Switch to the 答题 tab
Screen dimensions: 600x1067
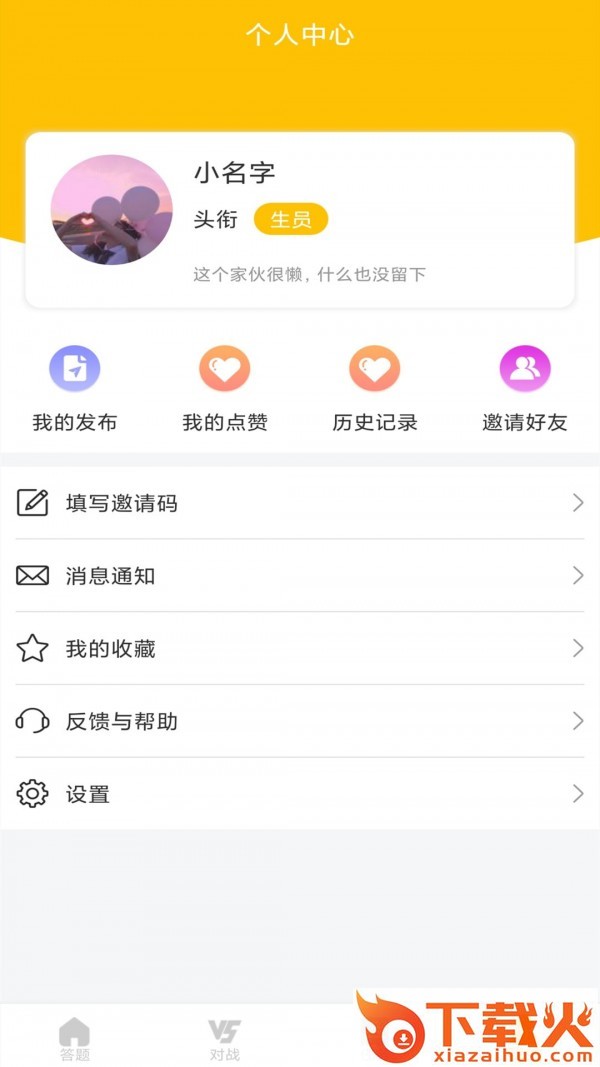click(x=75, y=1038)
